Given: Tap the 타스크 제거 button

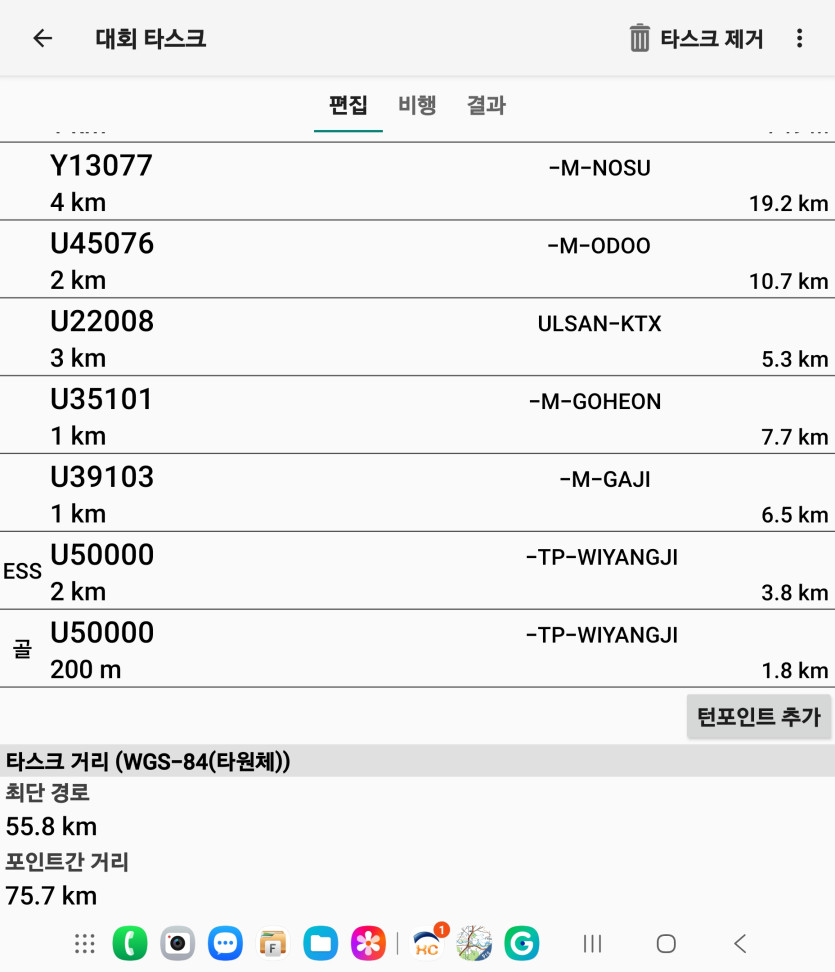Looking at the screenshot, I should point(696,39).
